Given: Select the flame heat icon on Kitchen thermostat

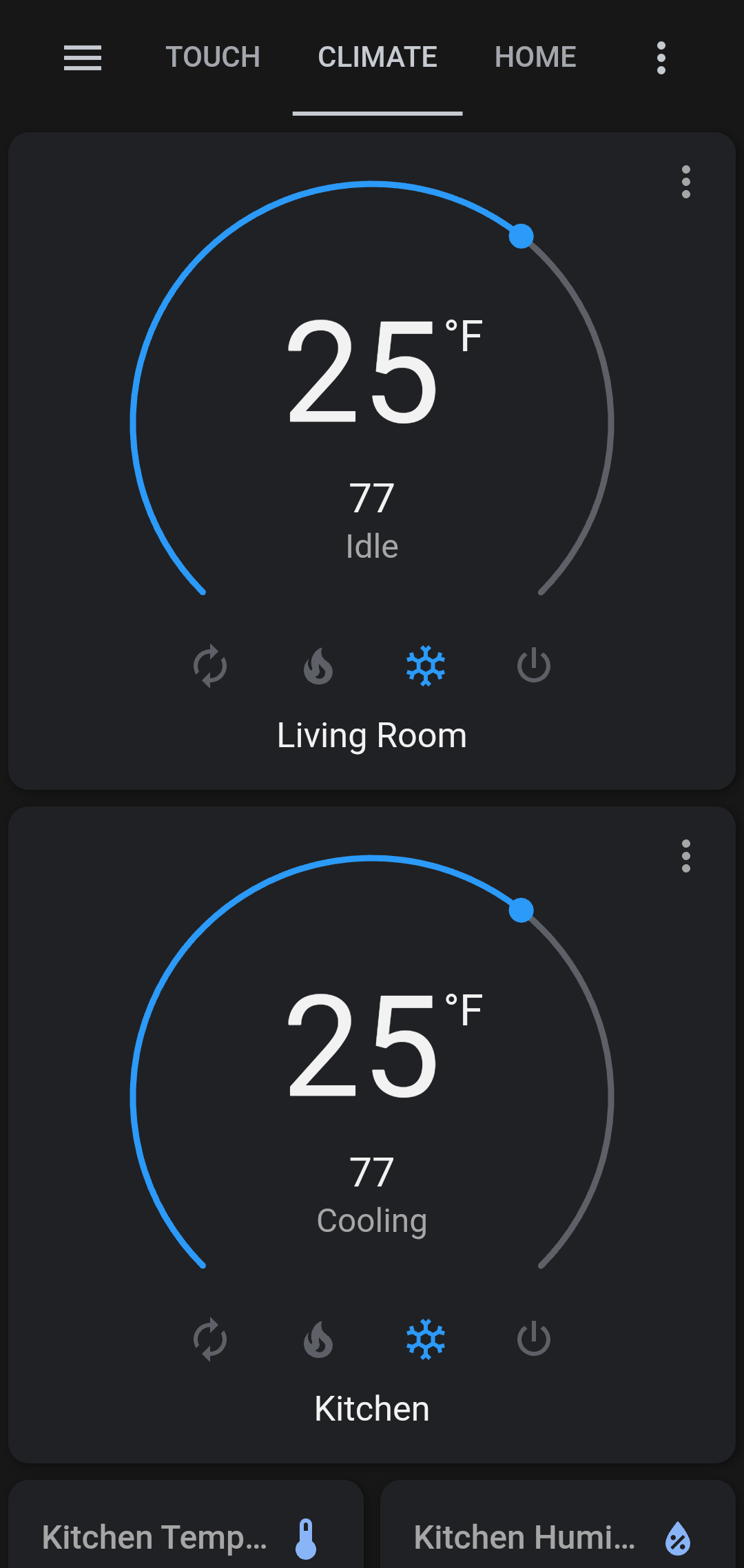Looking at the screenshot, I should (318, 1339).
